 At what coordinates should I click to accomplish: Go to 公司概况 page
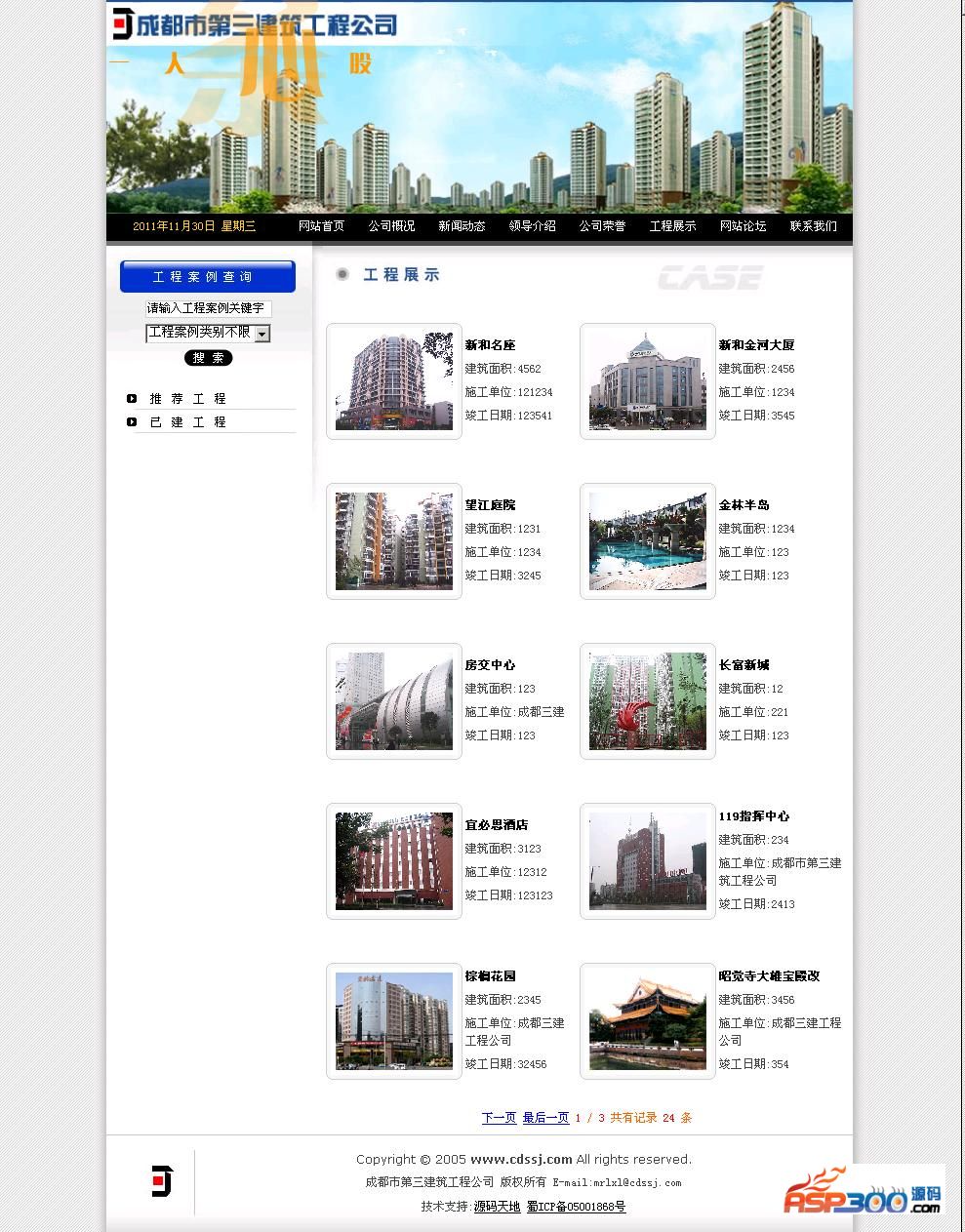391,226
